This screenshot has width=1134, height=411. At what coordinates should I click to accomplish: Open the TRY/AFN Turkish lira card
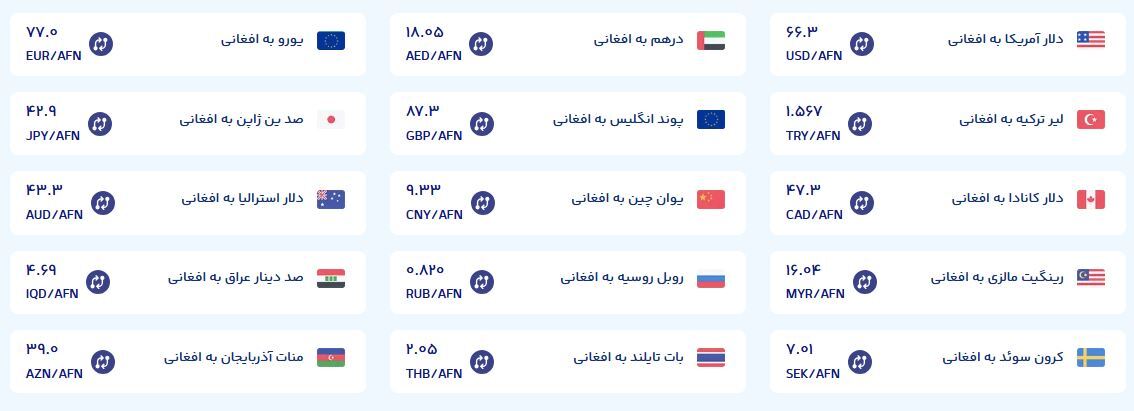tap(946, 124)
